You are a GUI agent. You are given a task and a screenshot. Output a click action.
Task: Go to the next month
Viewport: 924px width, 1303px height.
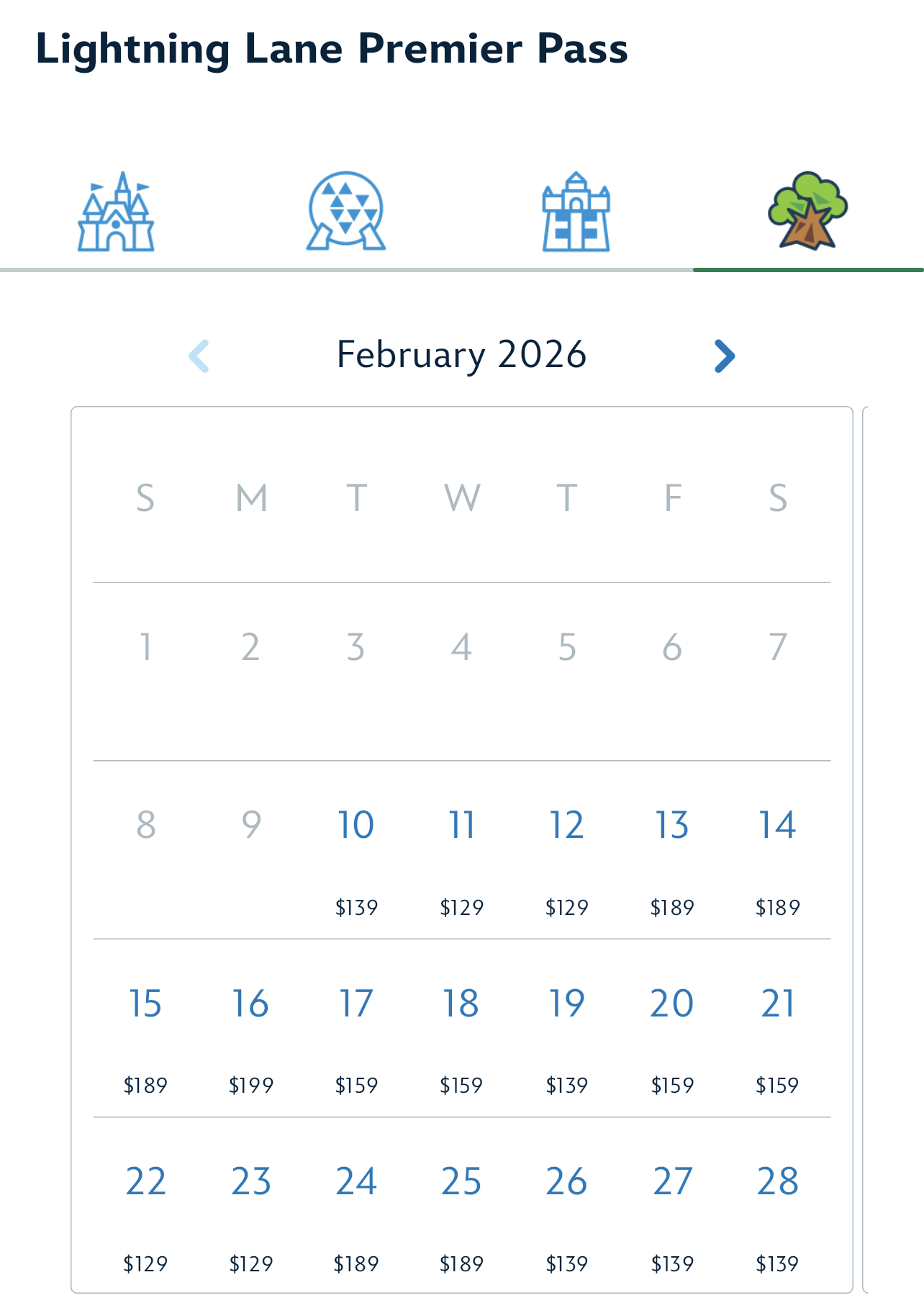click(x=724, y=356)
